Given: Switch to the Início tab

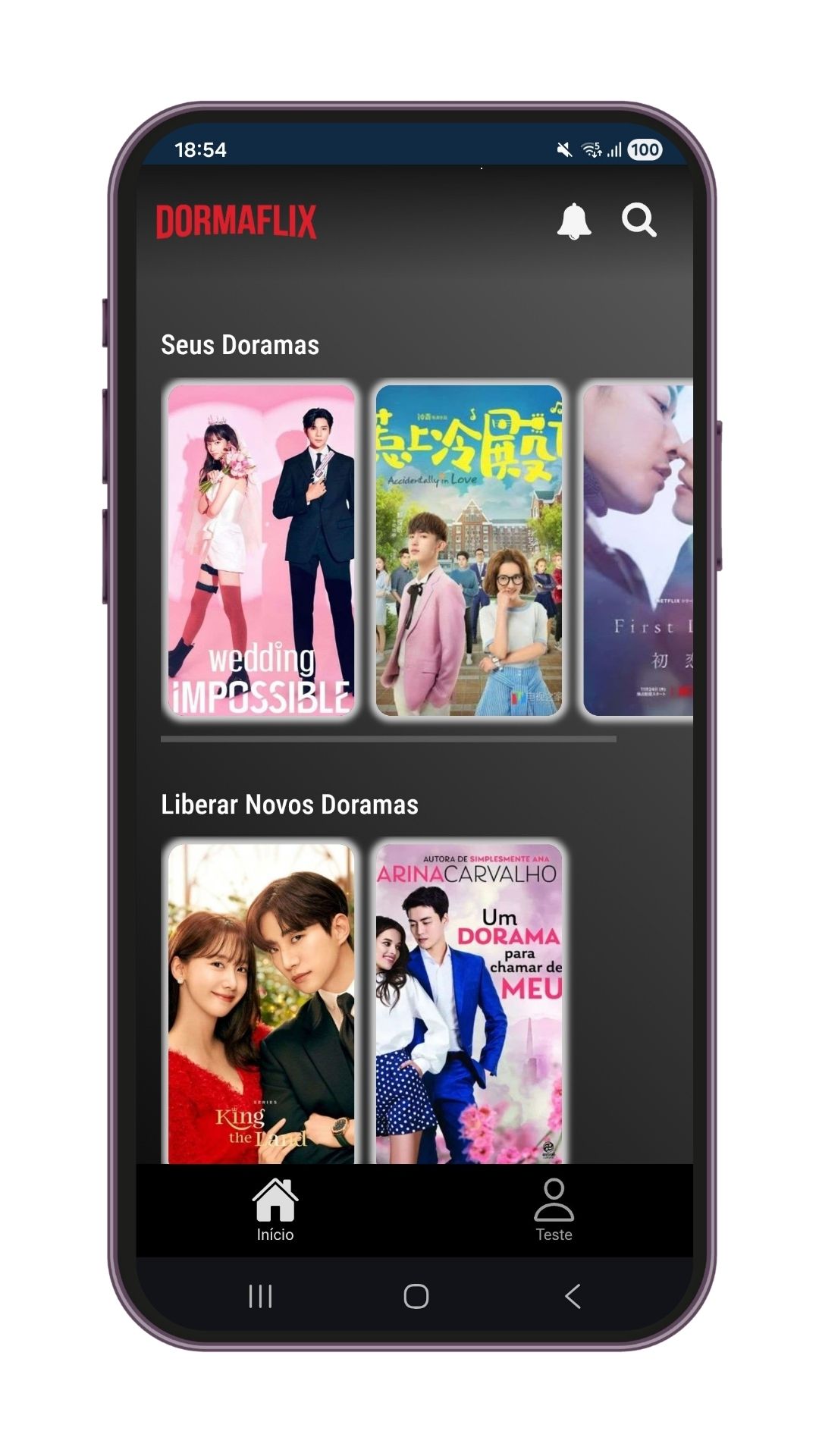Looking at the screenshot, I should pos(275,1210).
